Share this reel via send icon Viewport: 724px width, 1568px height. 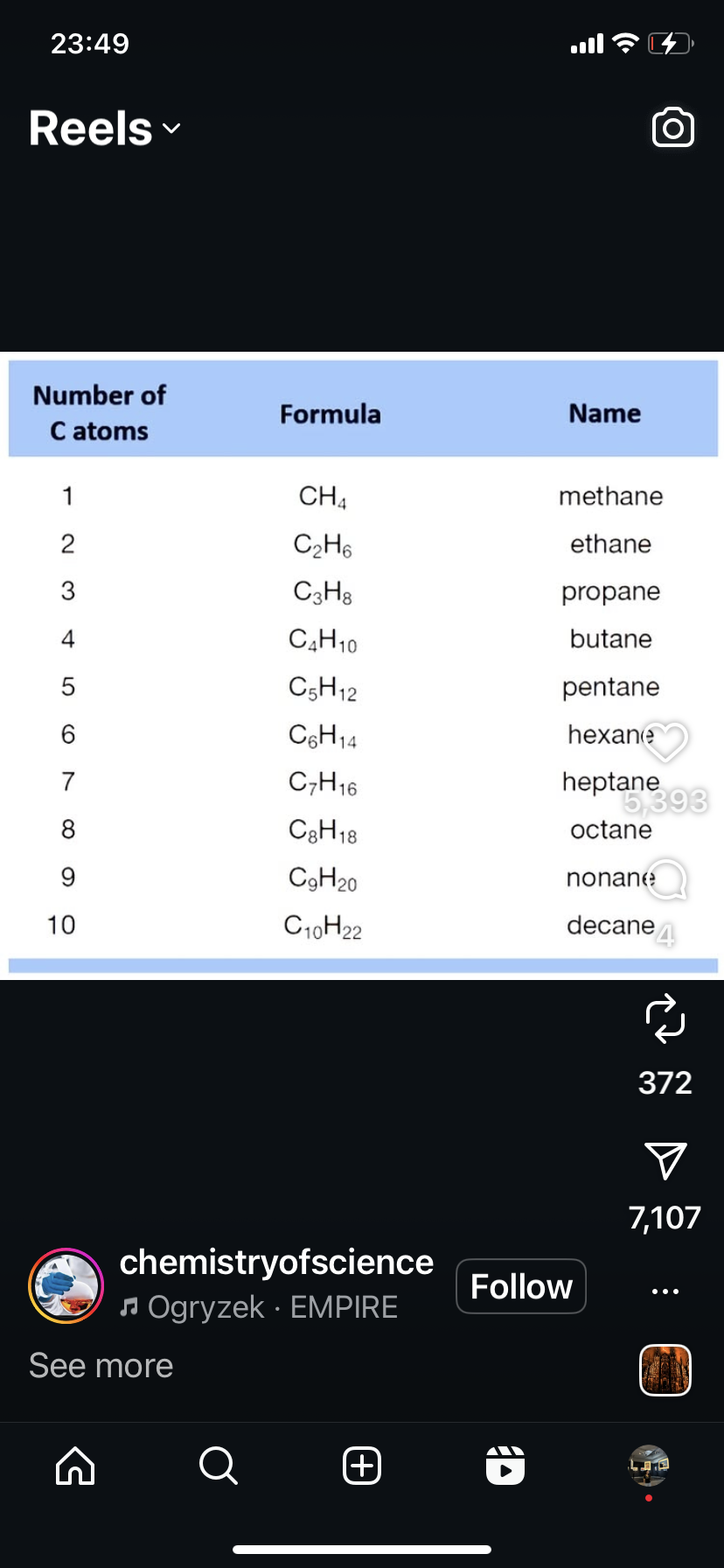point(665,1160)
